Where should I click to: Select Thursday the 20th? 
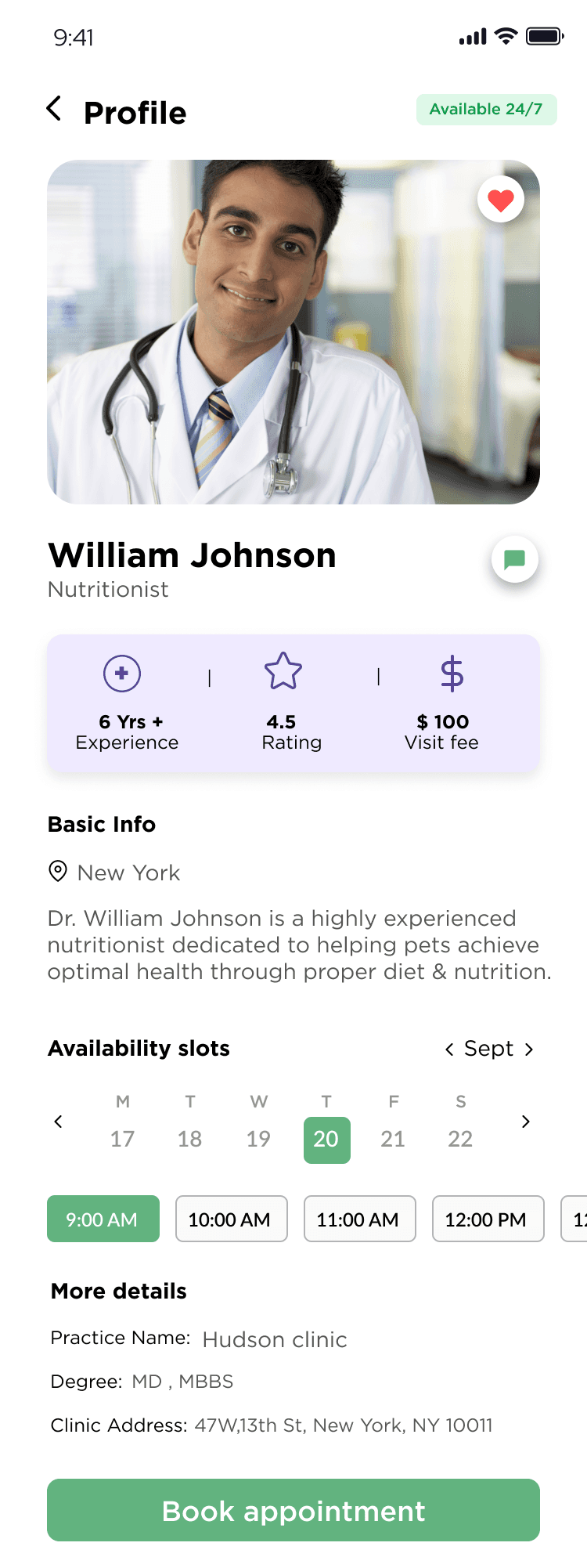(x=326, y=1140)
